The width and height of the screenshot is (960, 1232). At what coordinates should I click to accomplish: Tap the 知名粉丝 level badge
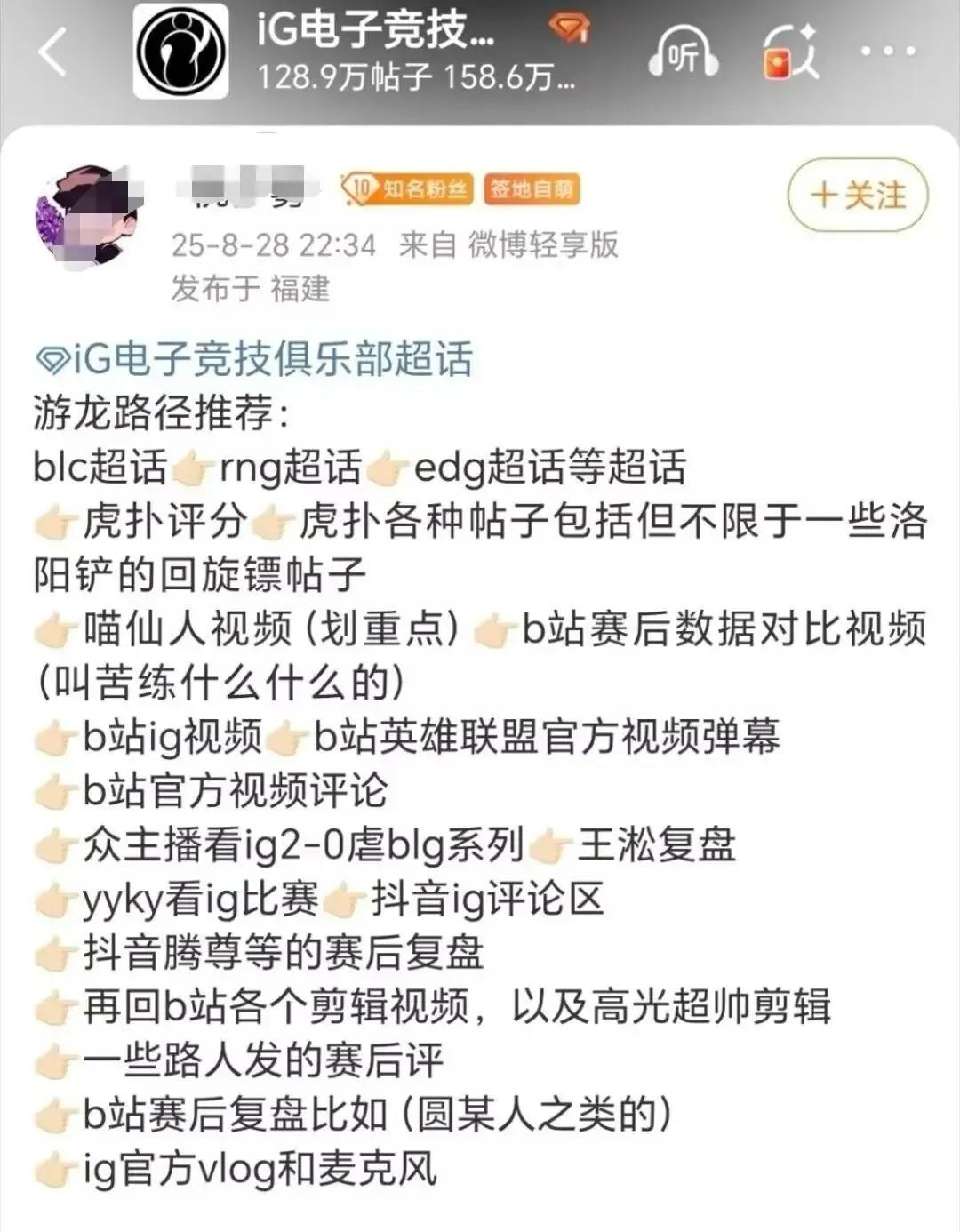[x=408, y=188]
